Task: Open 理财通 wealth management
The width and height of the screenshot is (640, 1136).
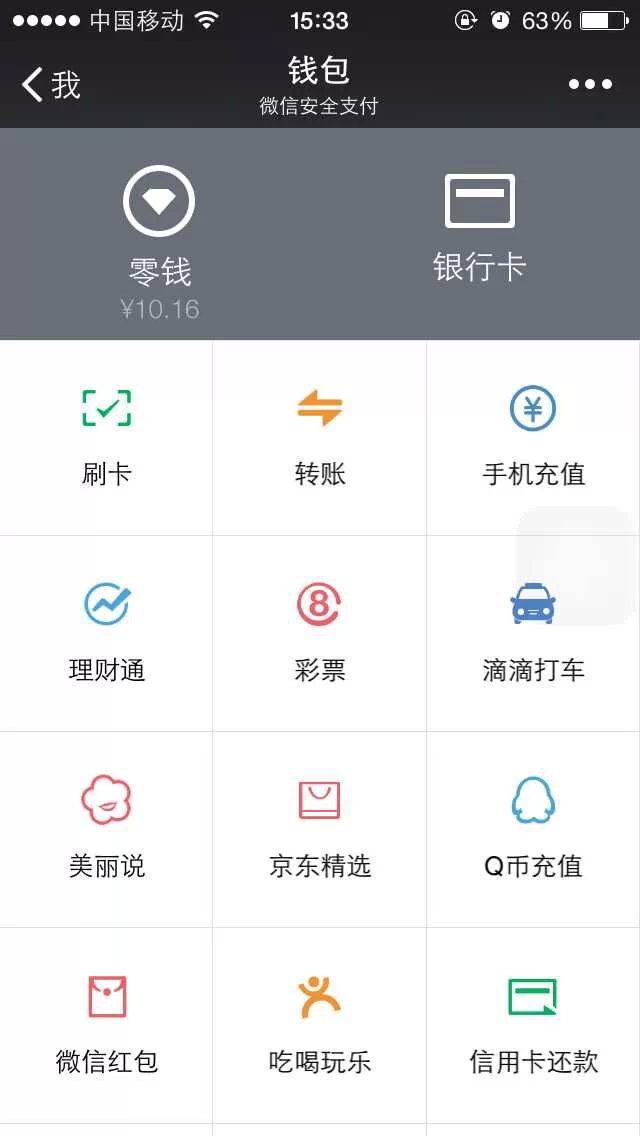Action: (107, 632)
